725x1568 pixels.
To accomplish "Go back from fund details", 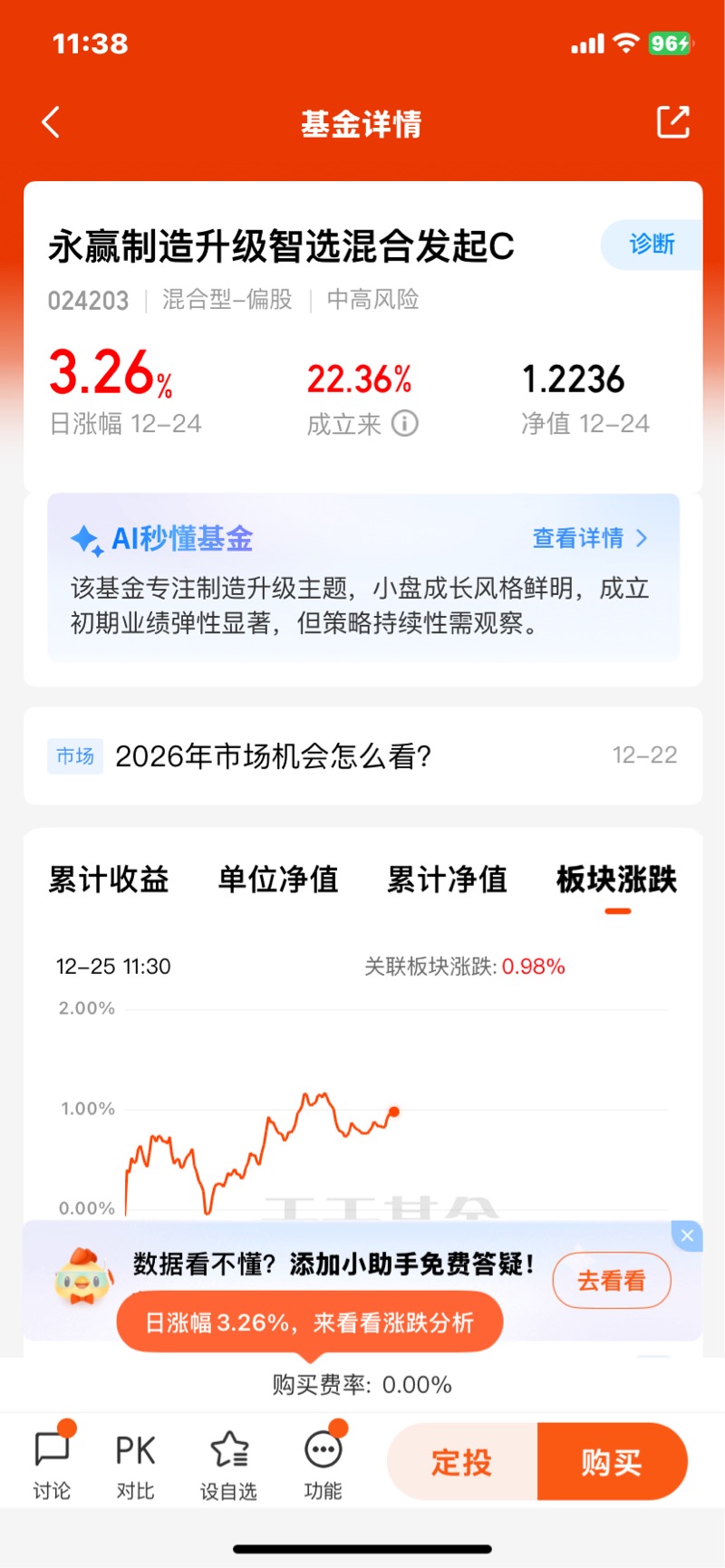I will [51, 122].
